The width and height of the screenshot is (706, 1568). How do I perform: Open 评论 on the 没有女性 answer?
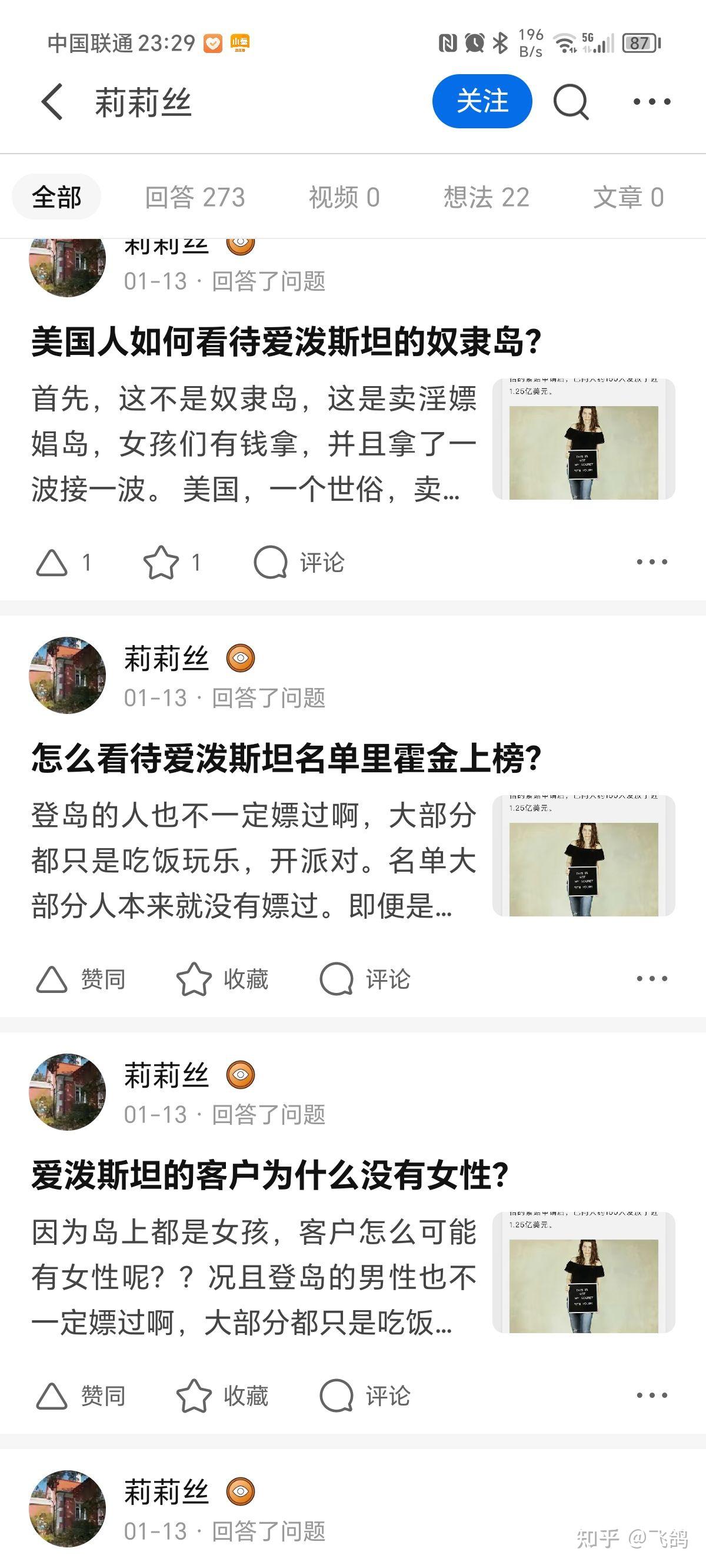pos(365,1396)
